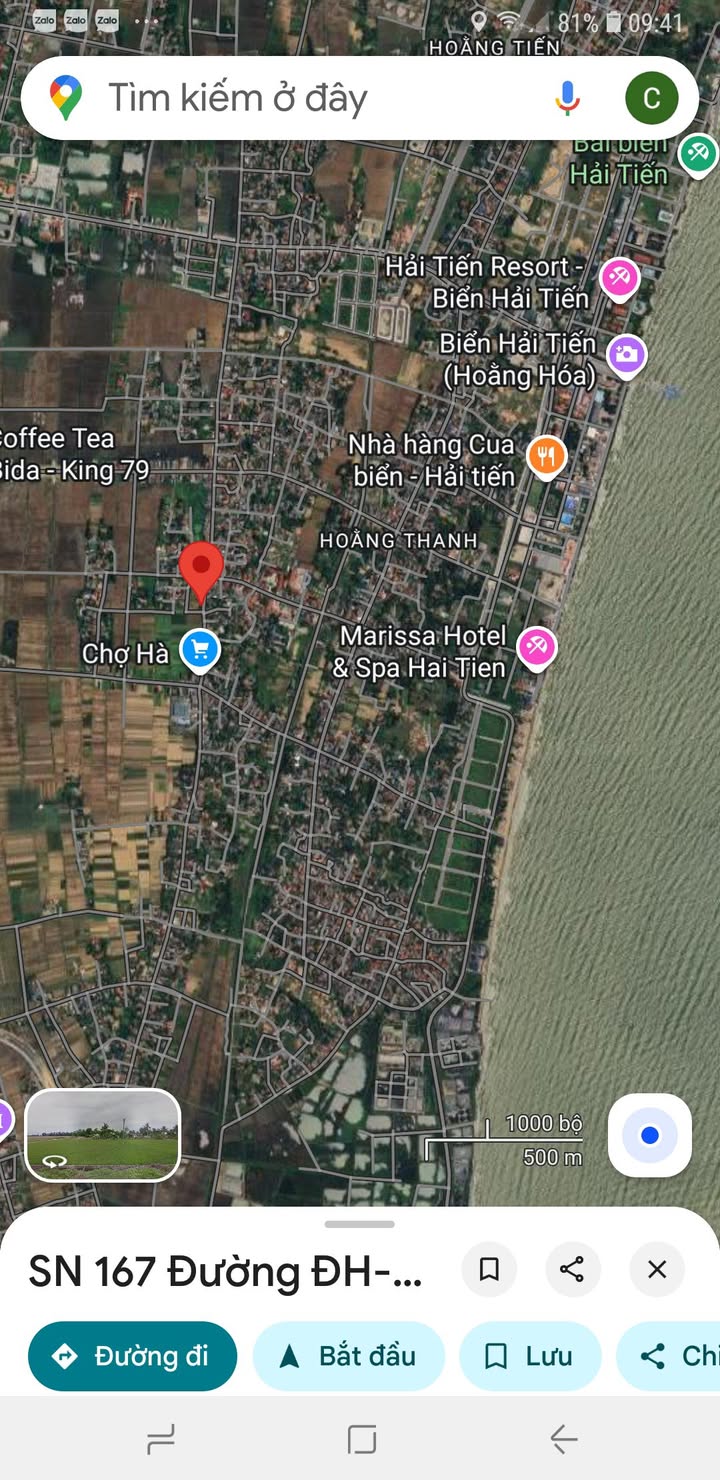Open the Hải Tiến Resort map pin
Viewport: 720px width, 1480px height.
pos(620,278)
